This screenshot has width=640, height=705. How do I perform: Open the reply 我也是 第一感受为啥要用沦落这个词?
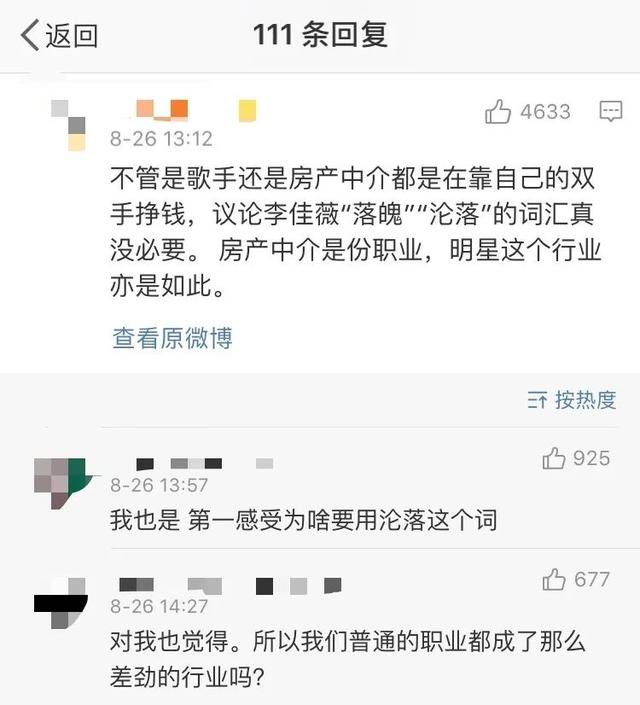[x=303, y=520]
